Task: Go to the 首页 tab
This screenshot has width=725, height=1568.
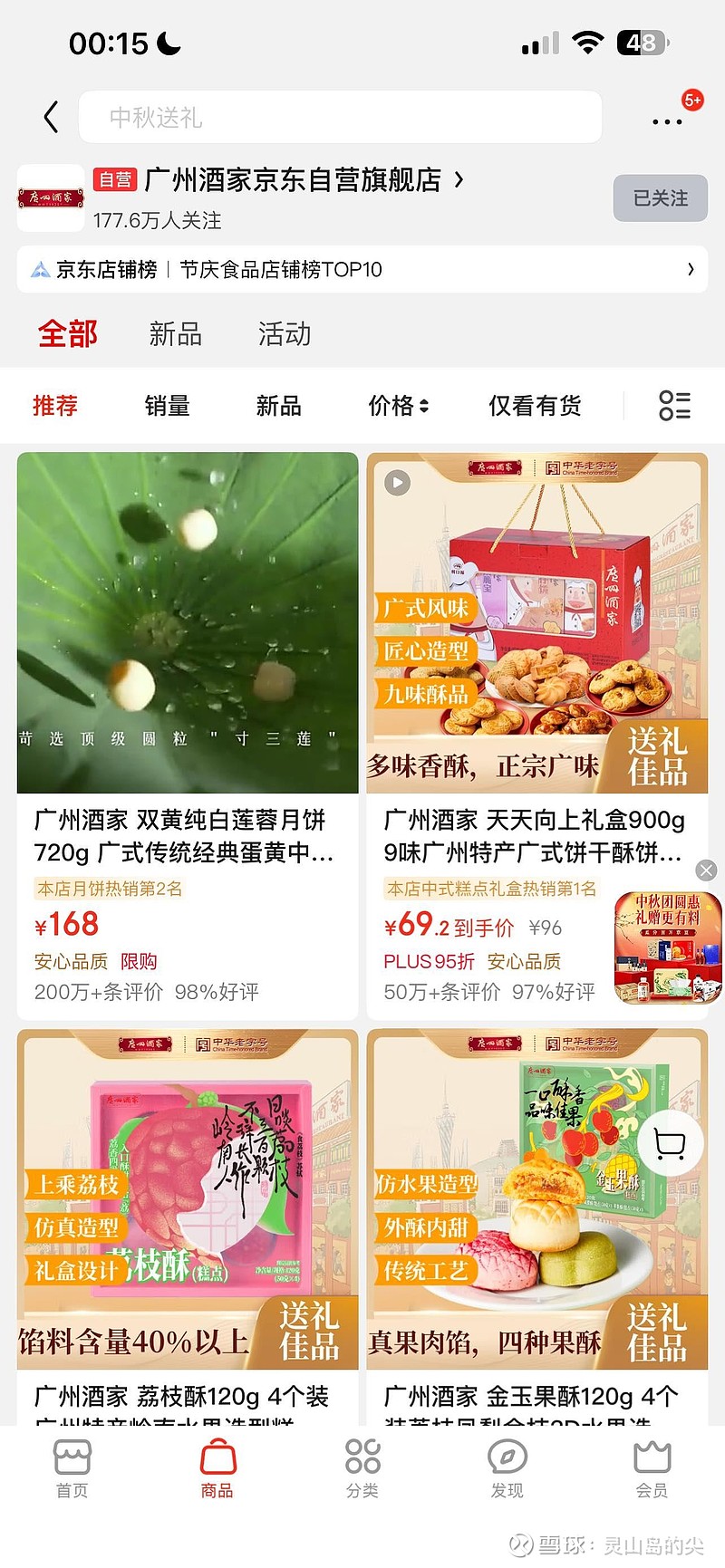Action: 72,1469
